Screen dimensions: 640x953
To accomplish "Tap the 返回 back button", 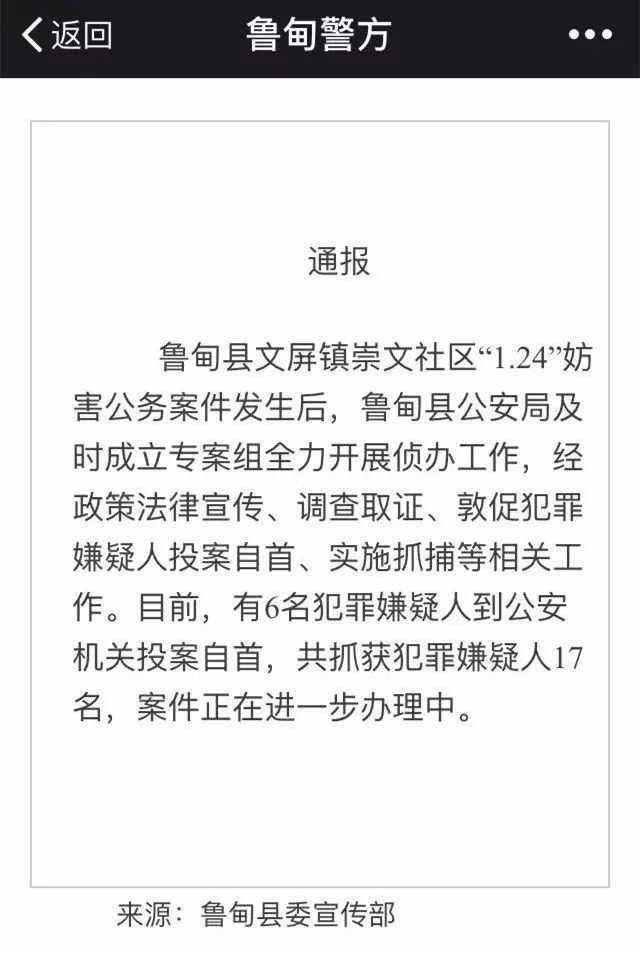I will pyautogui.click(x=67, y=35).
